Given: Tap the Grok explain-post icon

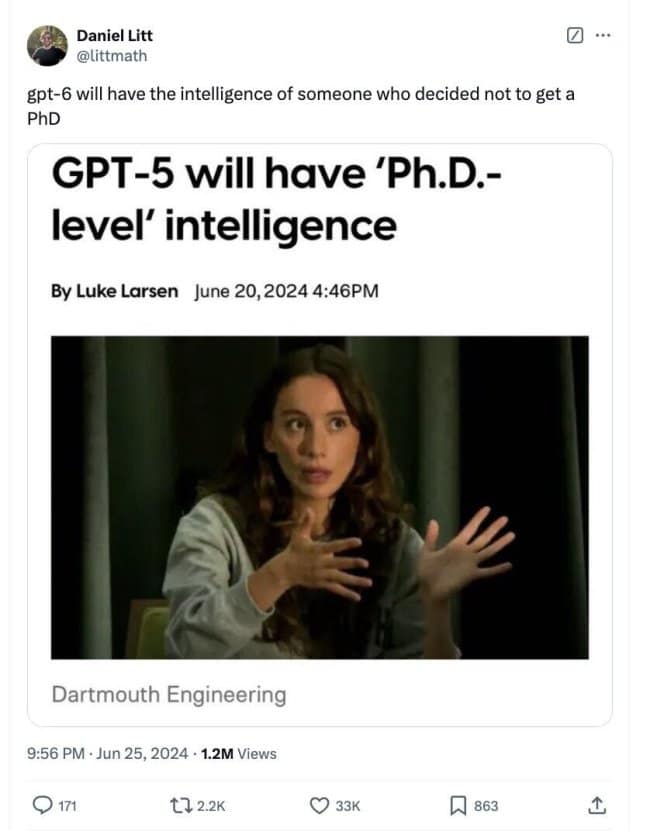Looking at the screenshot, I should coord(574,36).
